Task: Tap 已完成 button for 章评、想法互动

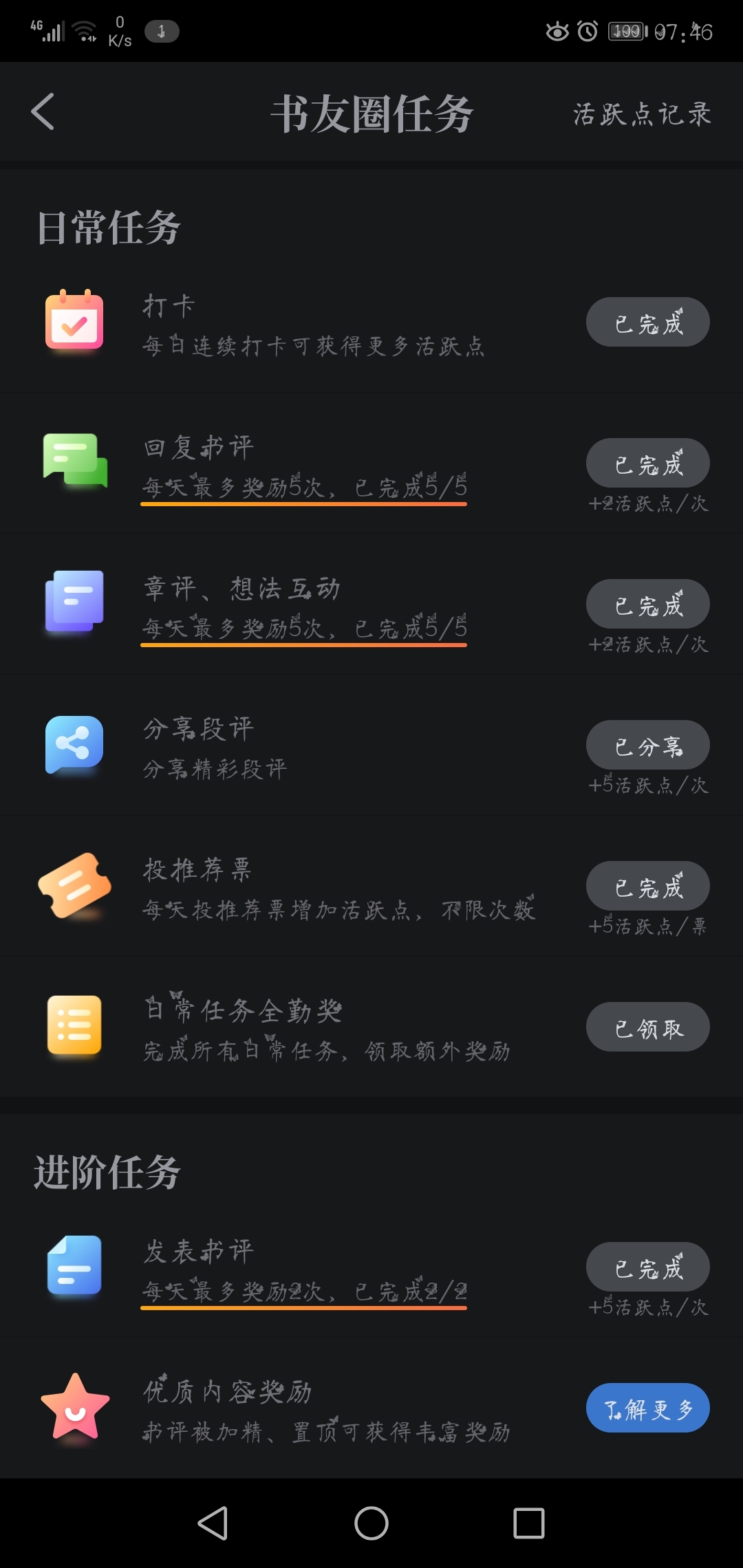Action: click(647, 605)
